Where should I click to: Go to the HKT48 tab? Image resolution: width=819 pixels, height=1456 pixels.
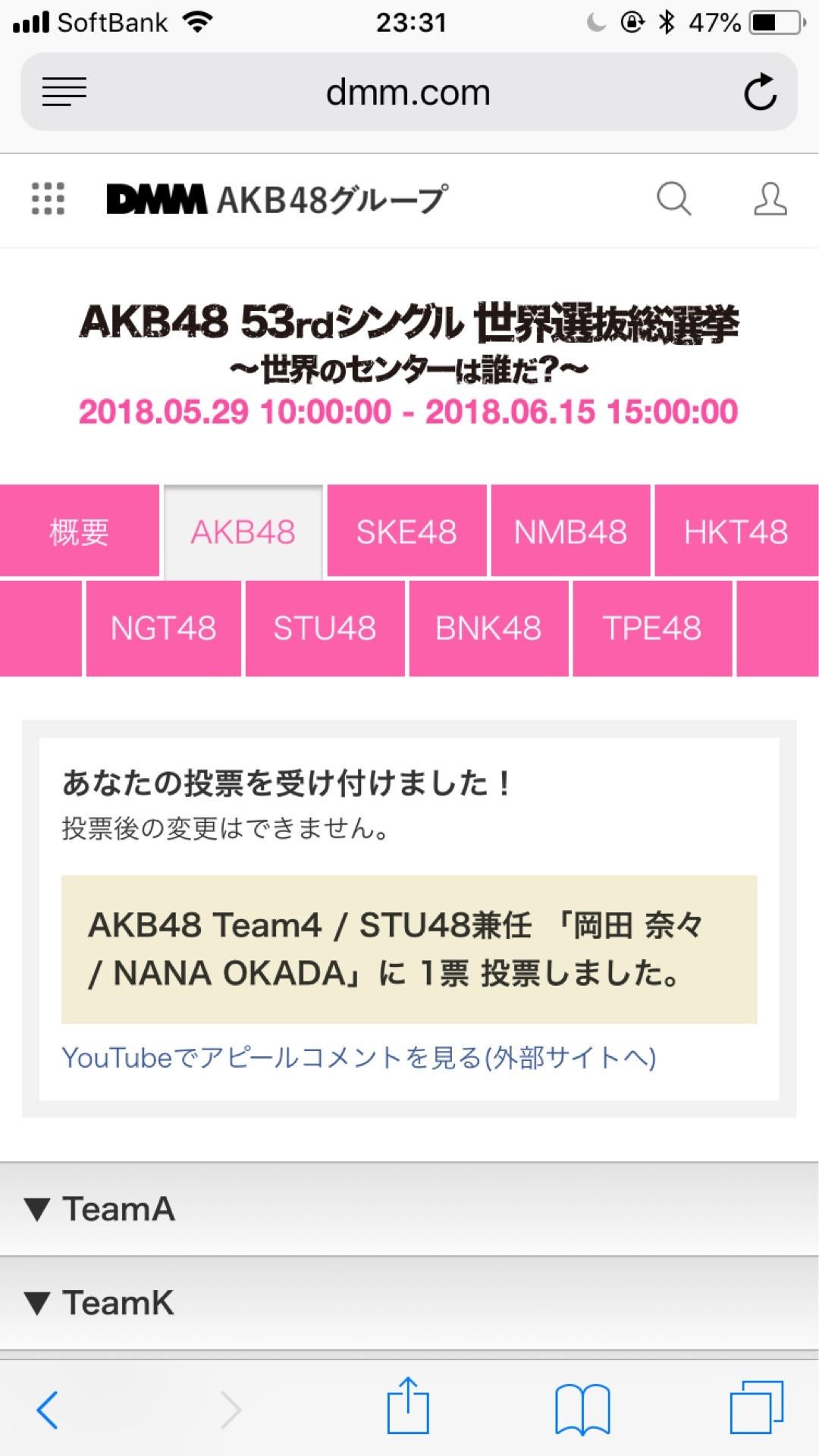[x=736, y=532]
